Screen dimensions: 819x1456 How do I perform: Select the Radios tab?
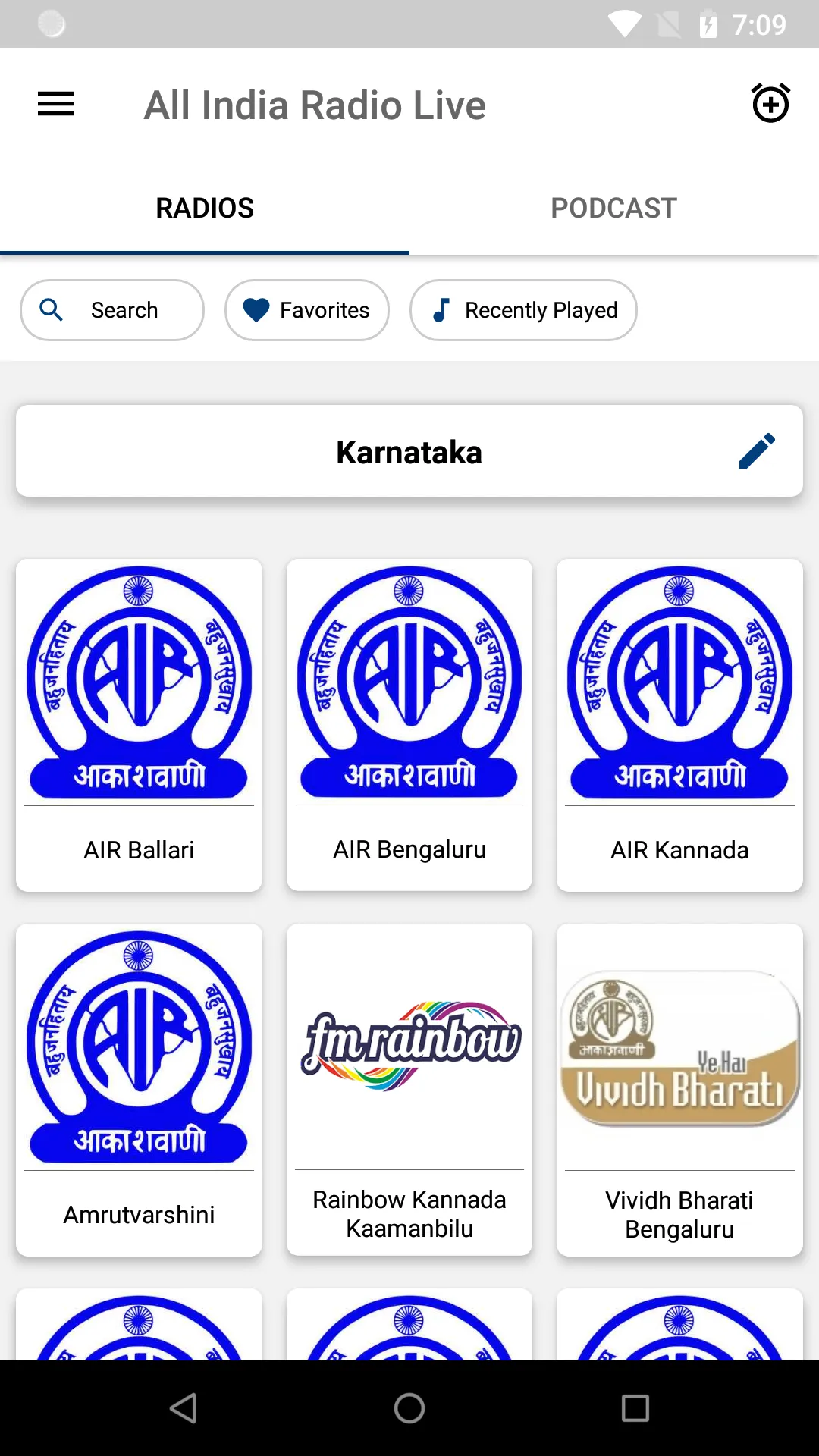205,208
